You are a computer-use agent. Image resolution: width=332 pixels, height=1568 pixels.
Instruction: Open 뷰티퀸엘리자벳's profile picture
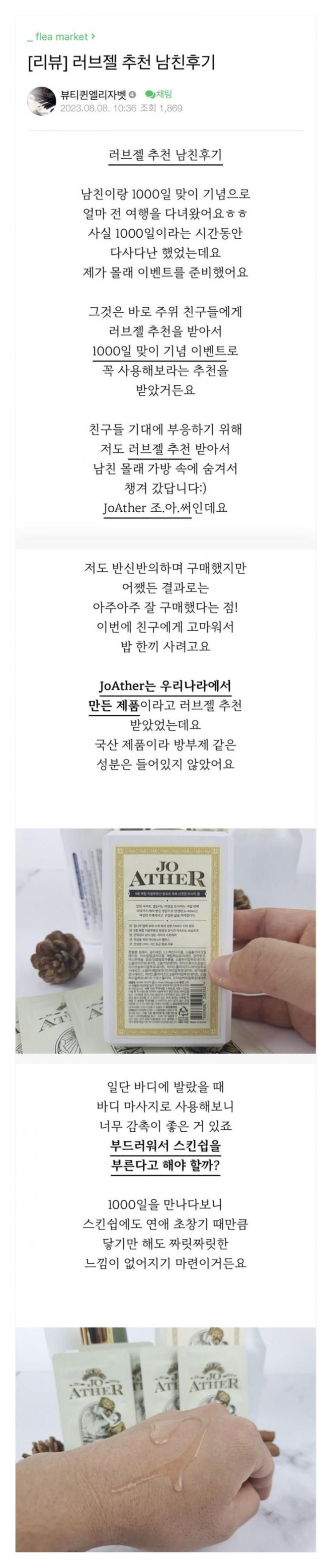click(x=42, y=101)
